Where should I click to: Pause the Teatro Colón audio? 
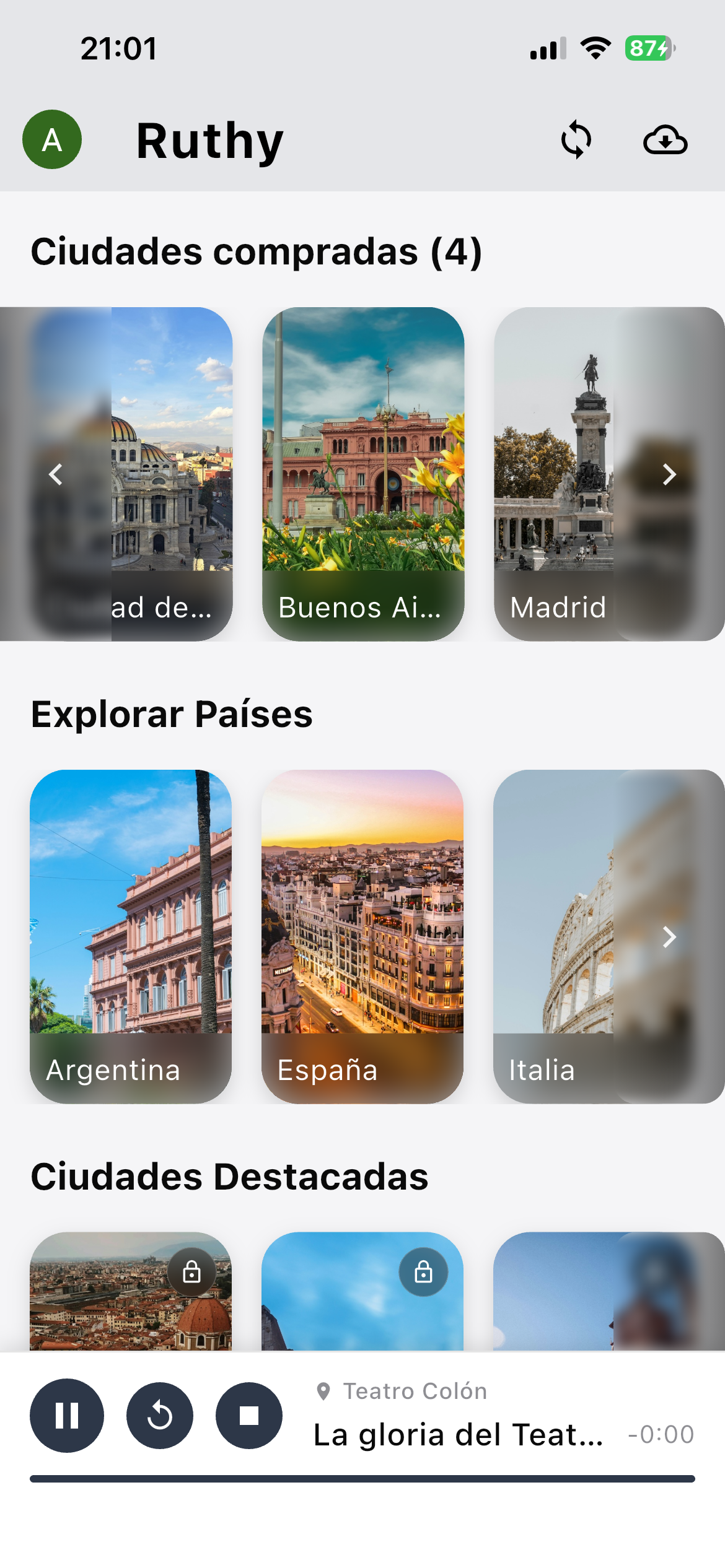coord(67,1415)
